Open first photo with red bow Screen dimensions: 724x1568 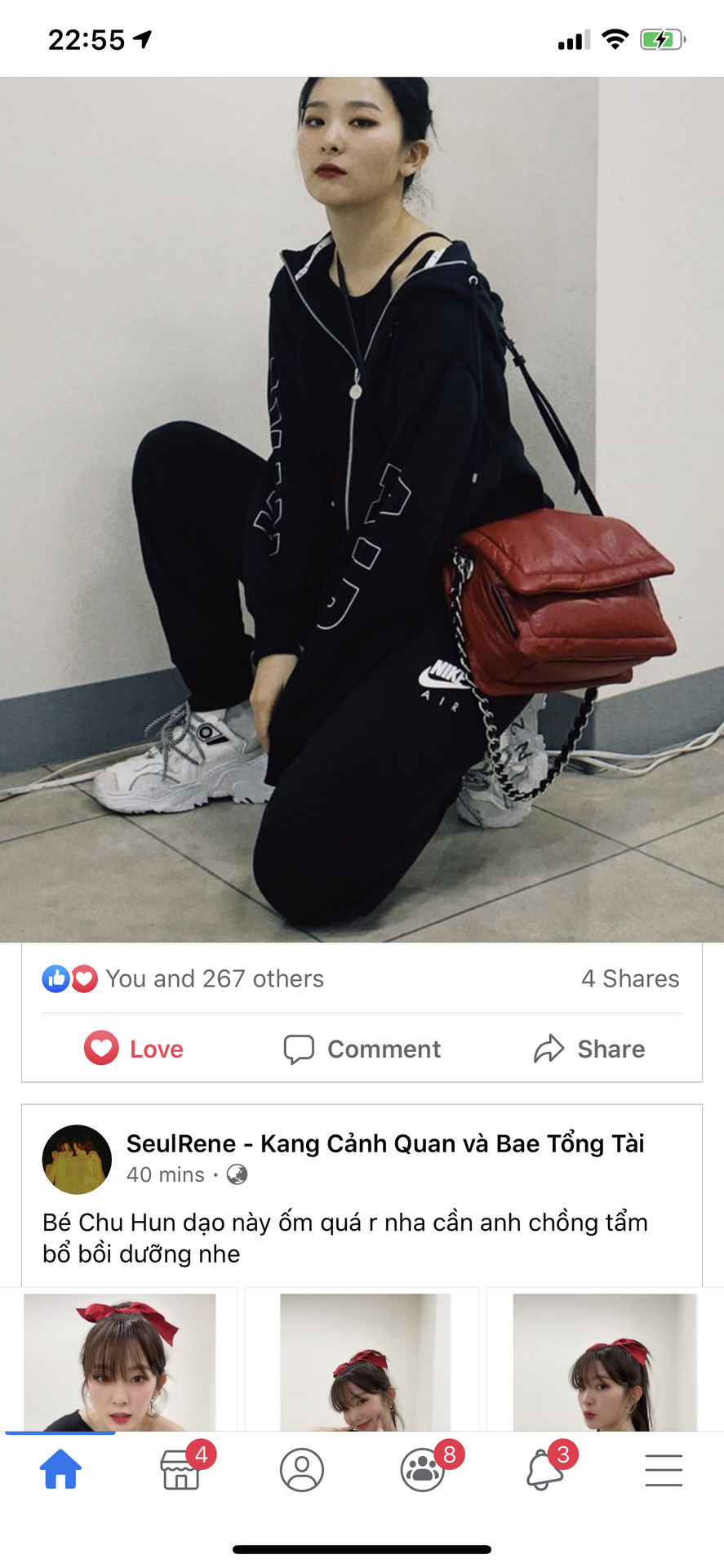[x=119, y=1361]
